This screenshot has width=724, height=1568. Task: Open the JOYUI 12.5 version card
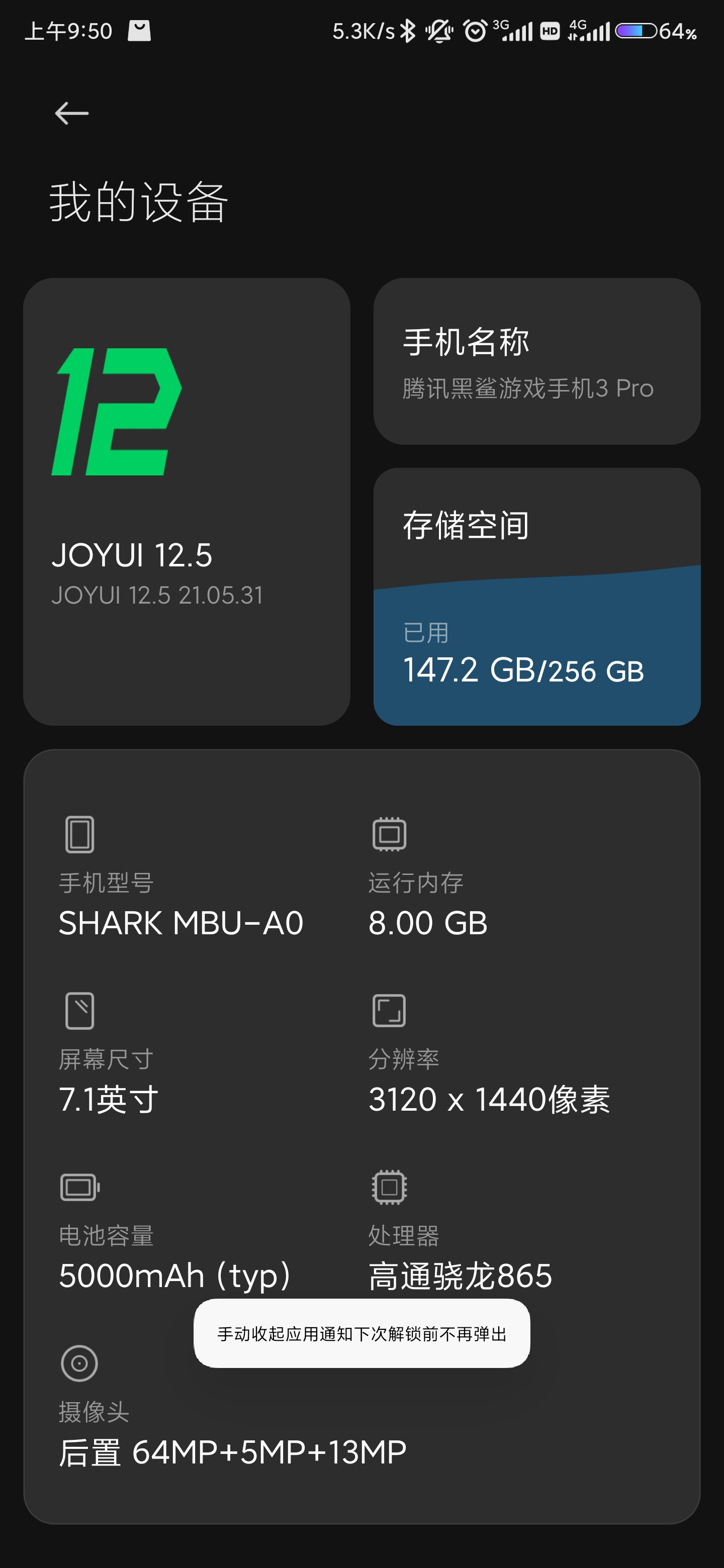(x=187, y=502)
